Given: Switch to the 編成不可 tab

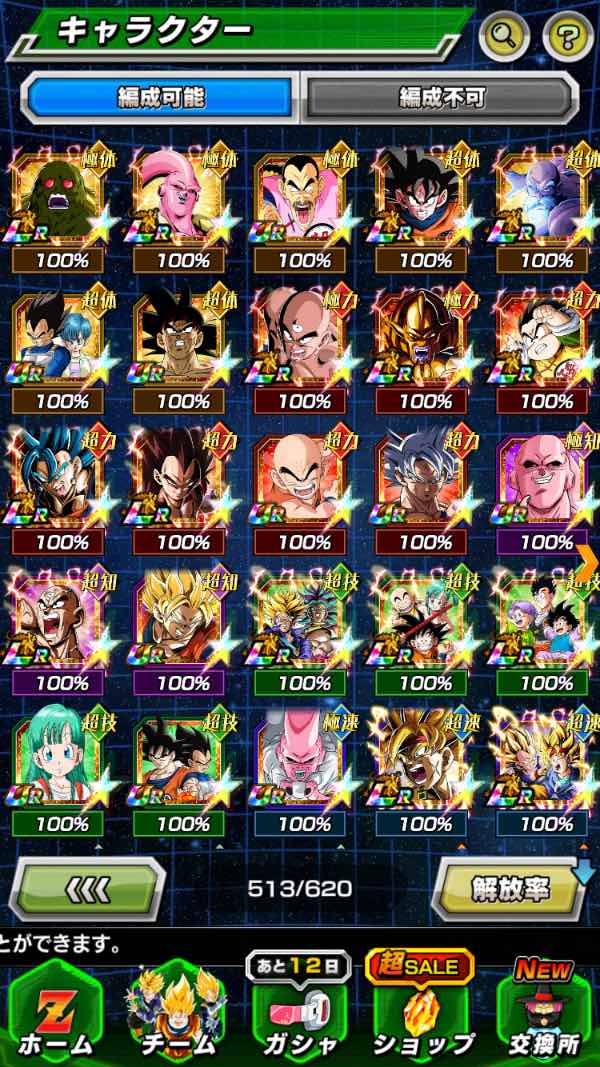Looking at the screenshot, I should pos(441,98).
